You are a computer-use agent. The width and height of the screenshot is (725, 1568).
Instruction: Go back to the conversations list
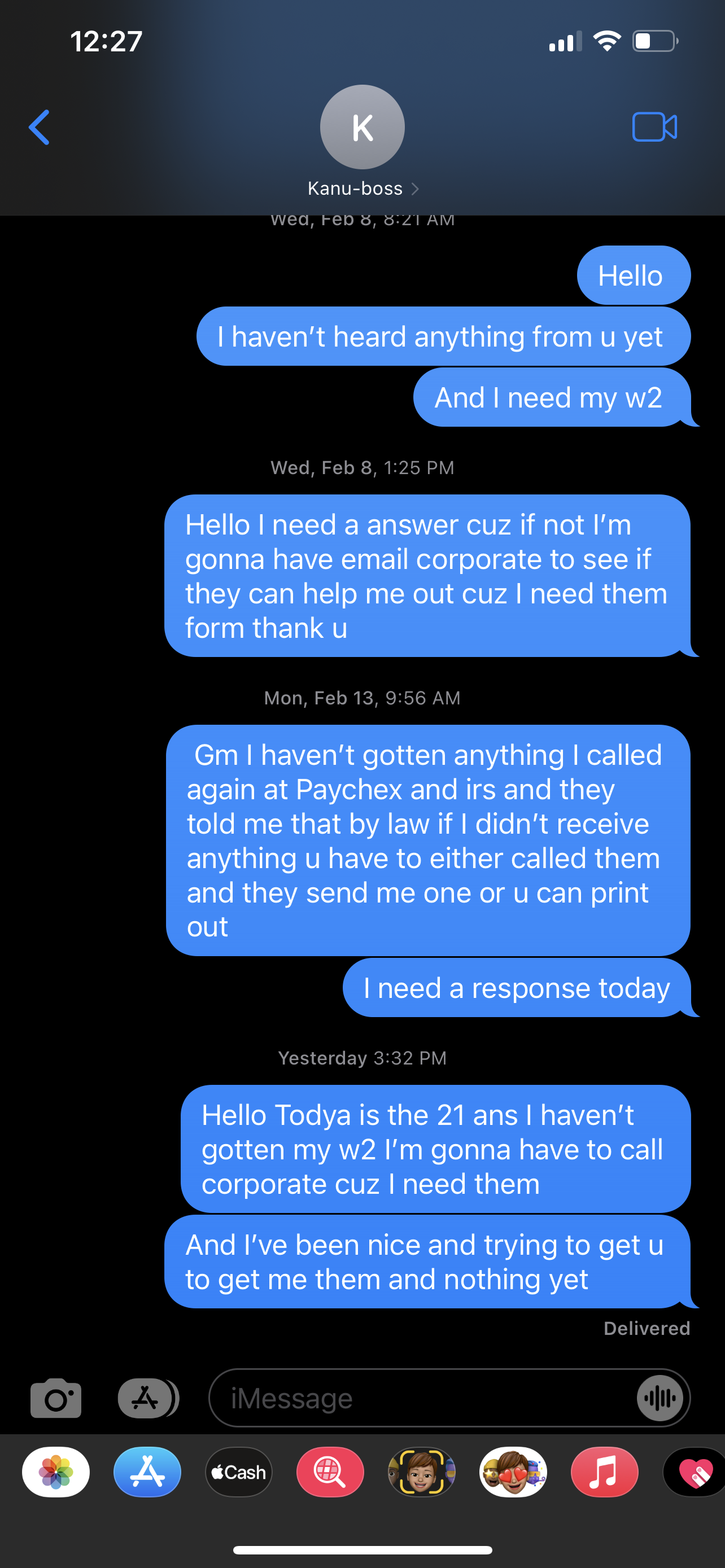[x=39, y=126]
